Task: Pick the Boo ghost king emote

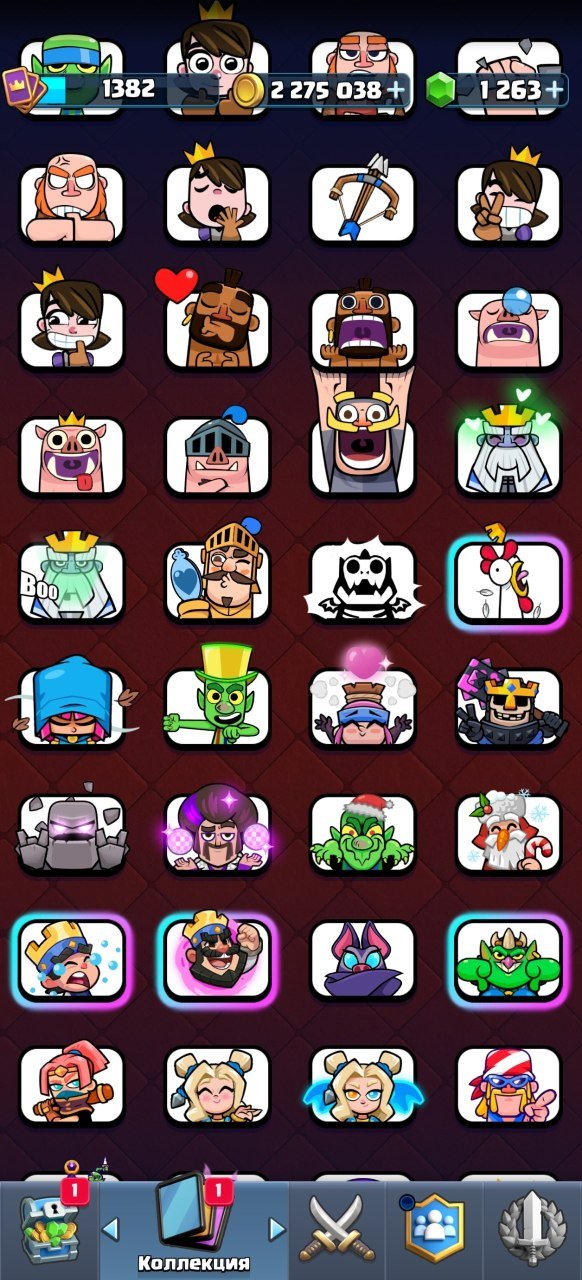Action: [72, 581]
